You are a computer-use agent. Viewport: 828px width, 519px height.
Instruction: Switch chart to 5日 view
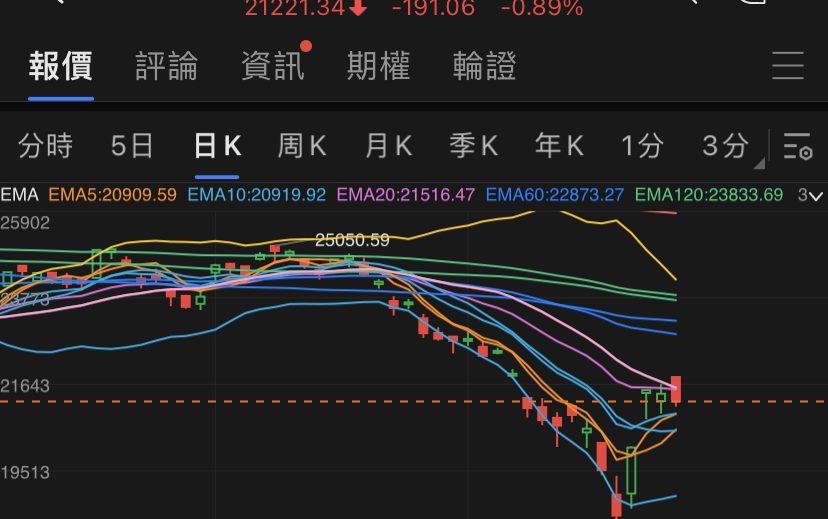(x=132, y=147)
